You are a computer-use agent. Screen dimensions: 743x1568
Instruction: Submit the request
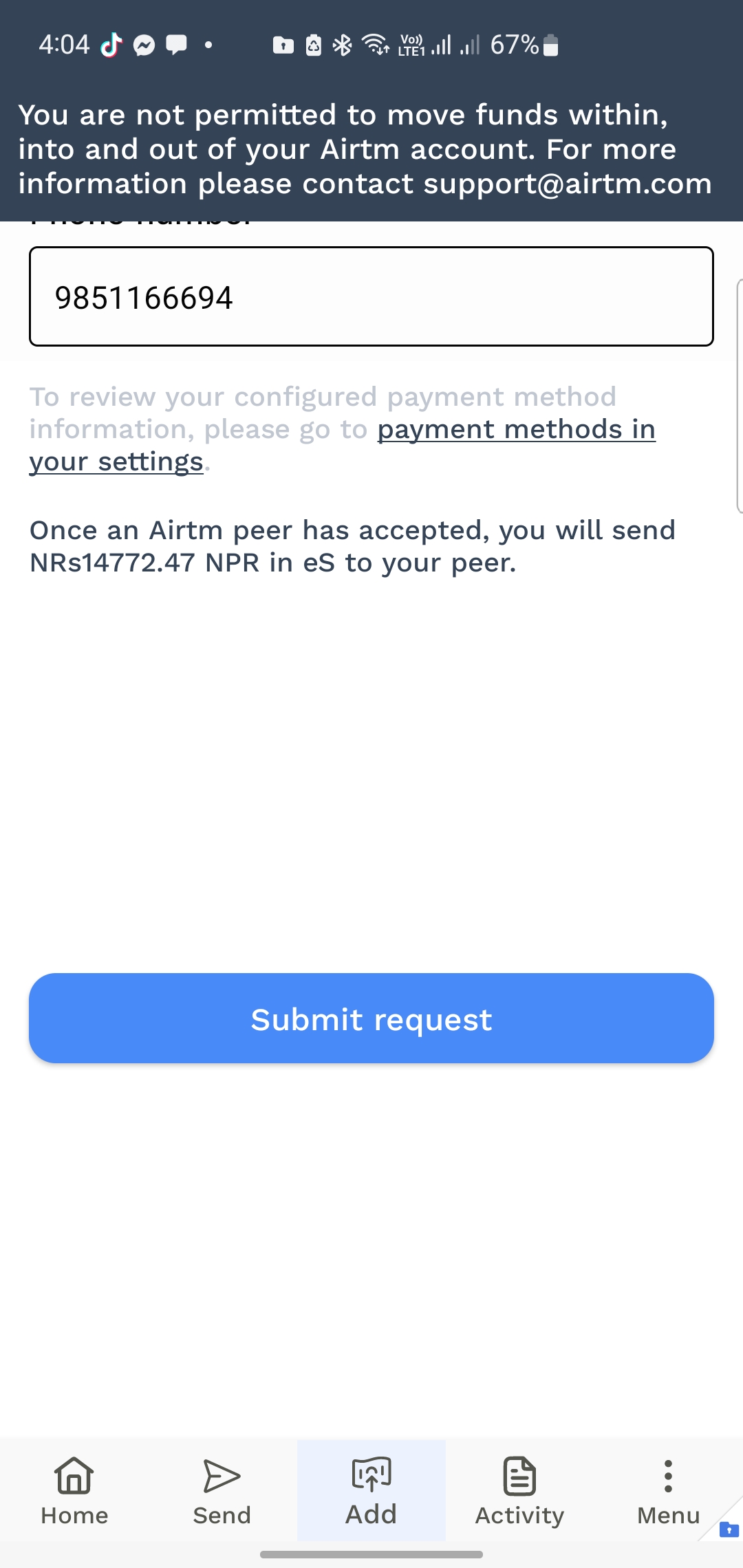coord(371,1019)
